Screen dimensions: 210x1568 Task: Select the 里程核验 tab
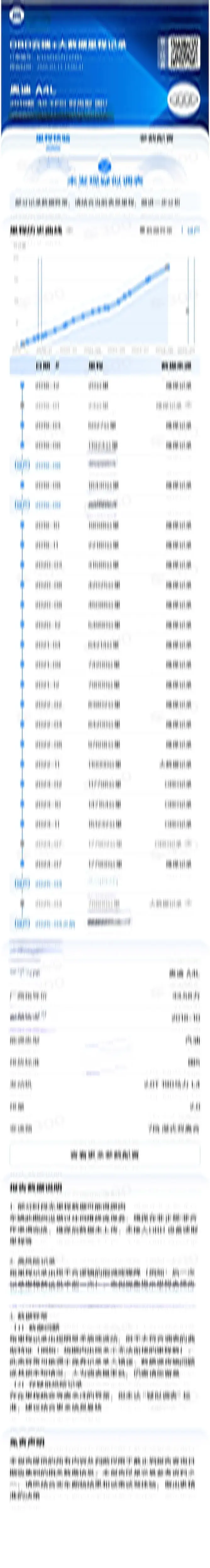pyautogui.click(x=53, y=138)
